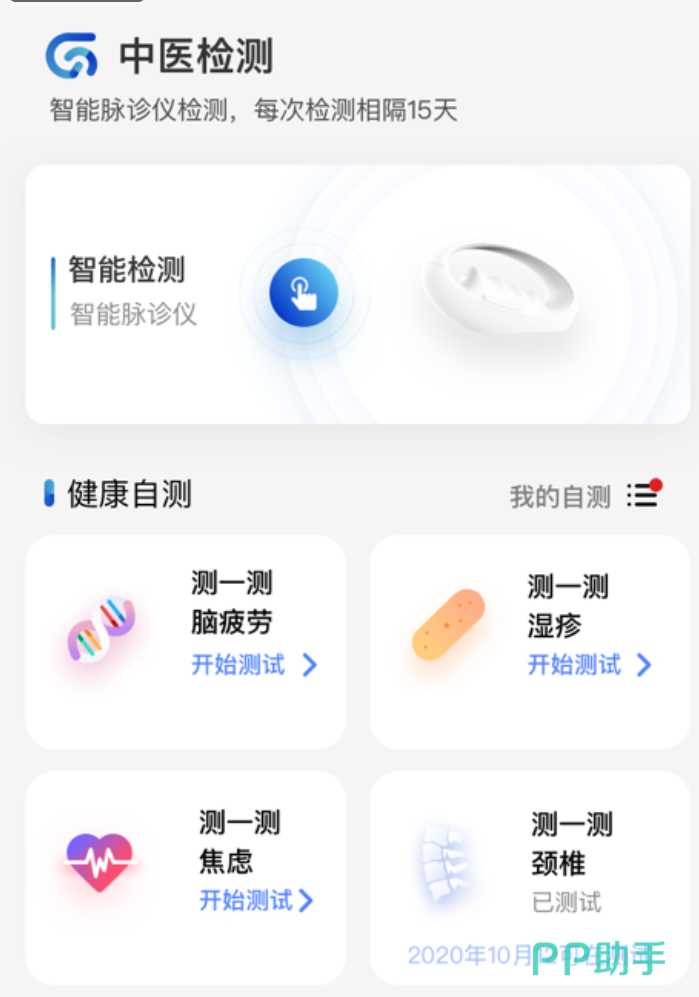Start the 焦虑 test via 开始测试
Screen dimensions: 699x997
(256, 900)
